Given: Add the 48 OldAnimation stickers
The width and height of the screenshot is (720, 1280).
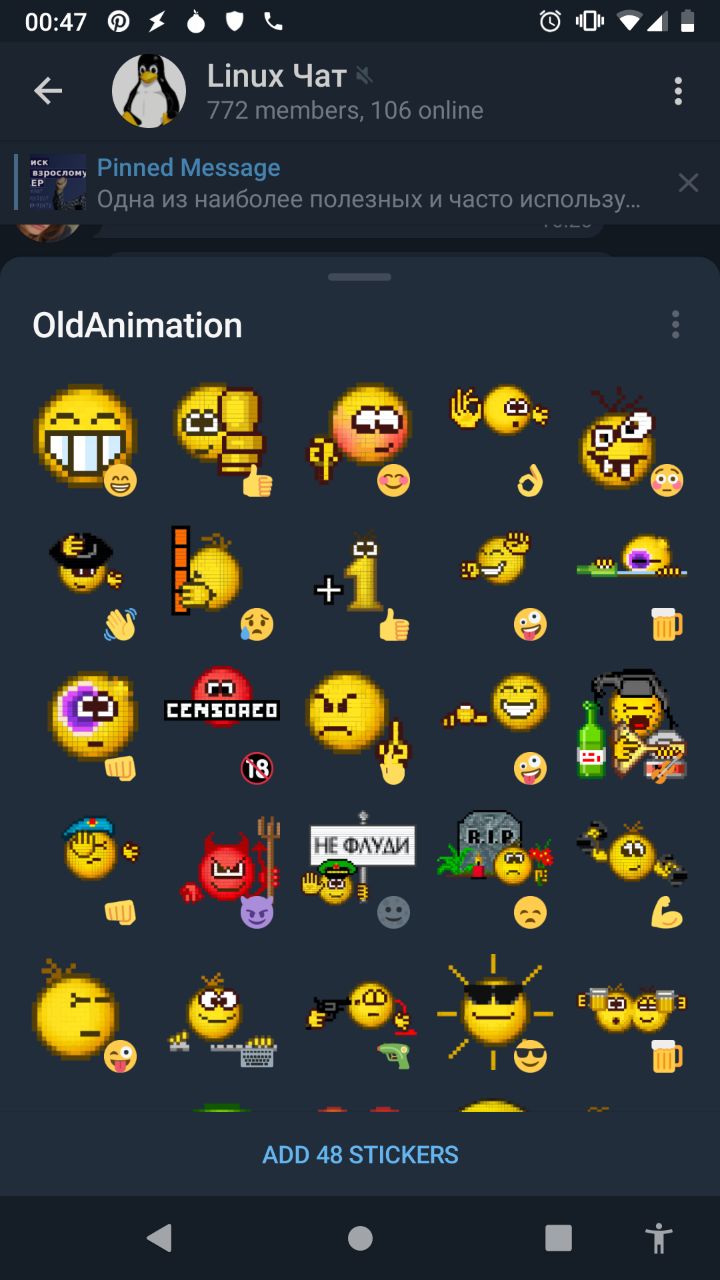Looking at the screenshot, I should tap(360, 1155).
